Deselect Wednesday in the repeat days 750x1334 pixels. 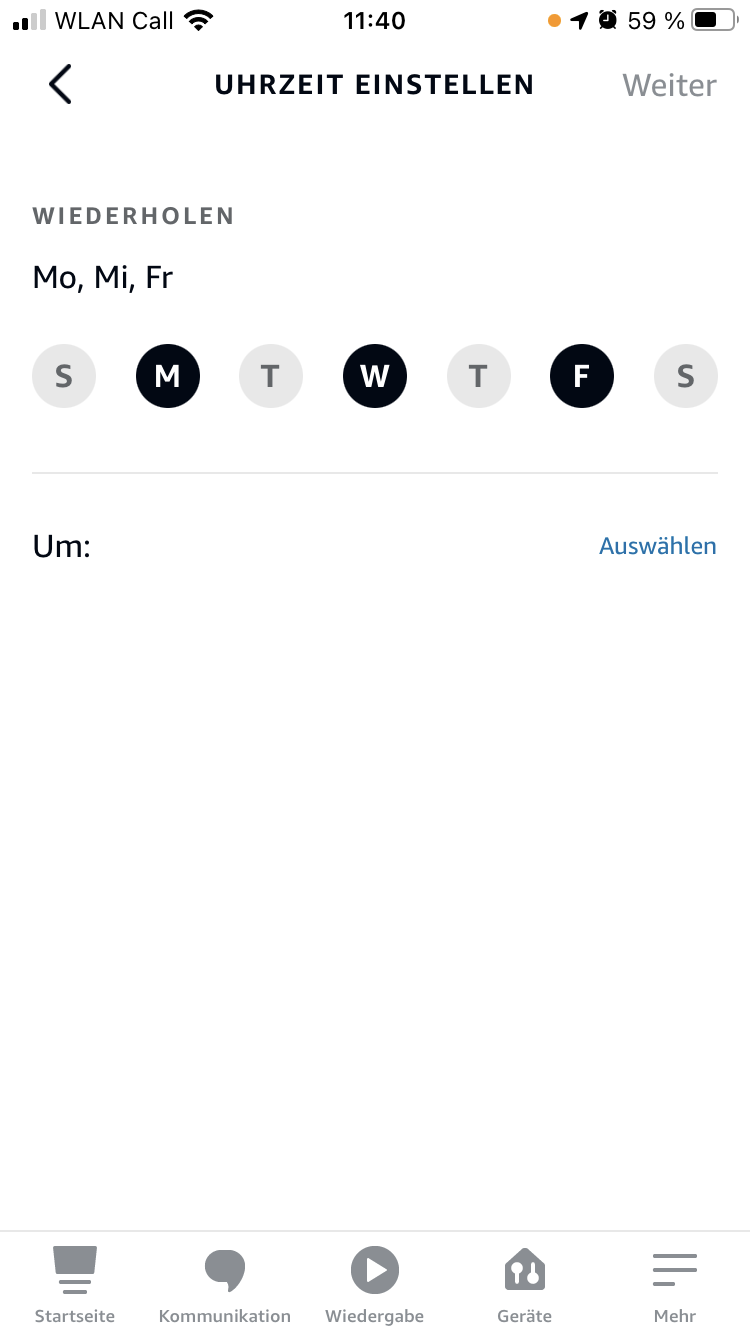coord(375,376)
